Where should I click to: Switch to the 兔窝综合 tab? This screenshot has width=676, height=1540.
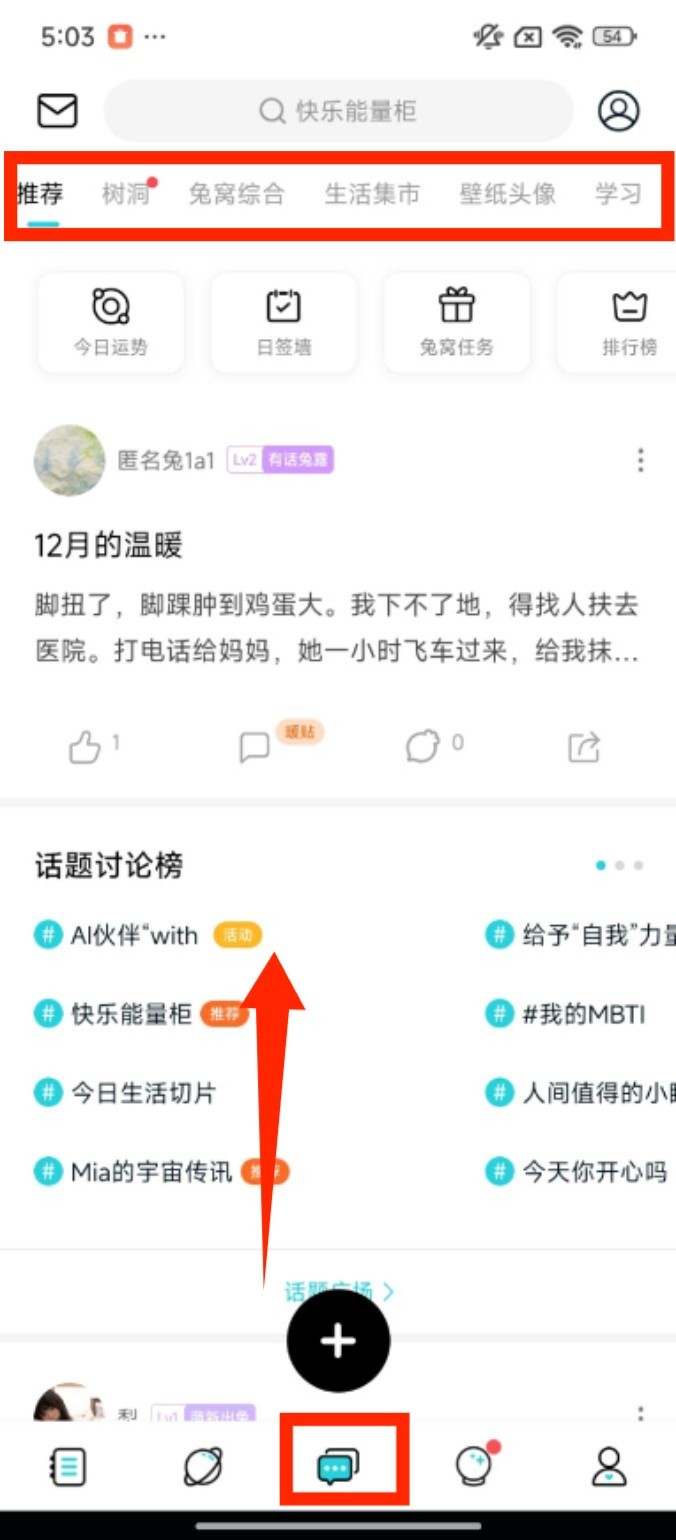click(x=236, y=193)
